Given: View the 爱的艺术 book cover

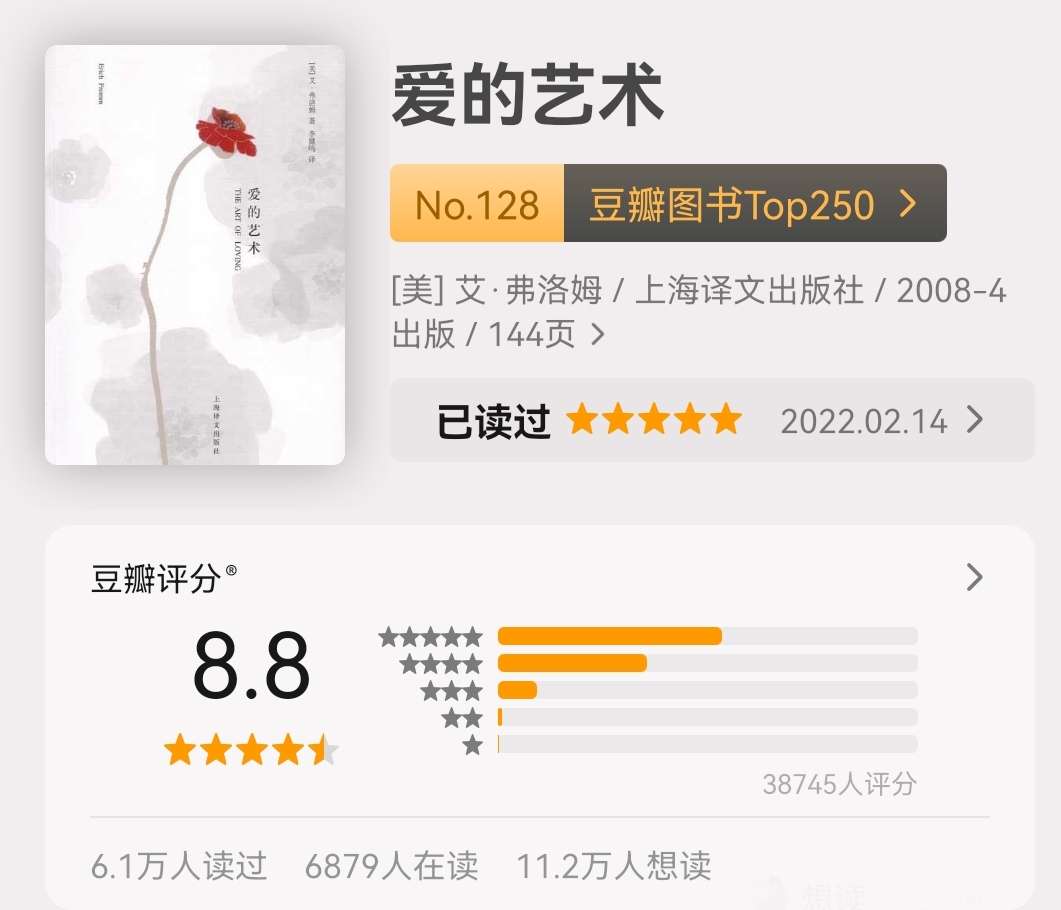Looking at the screenshot, I should tap(195, 255).
